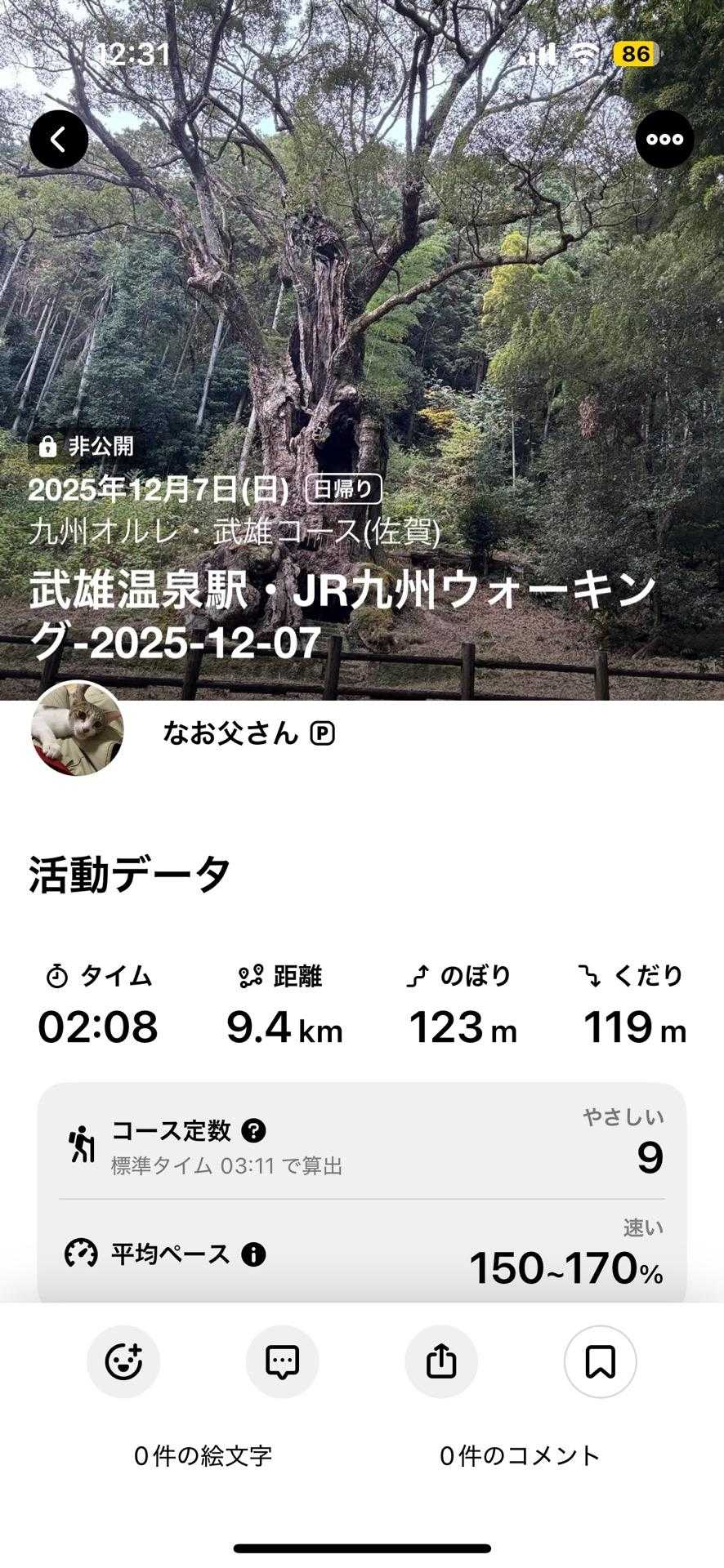Open the comments for this activity

tap(282, 1361)
